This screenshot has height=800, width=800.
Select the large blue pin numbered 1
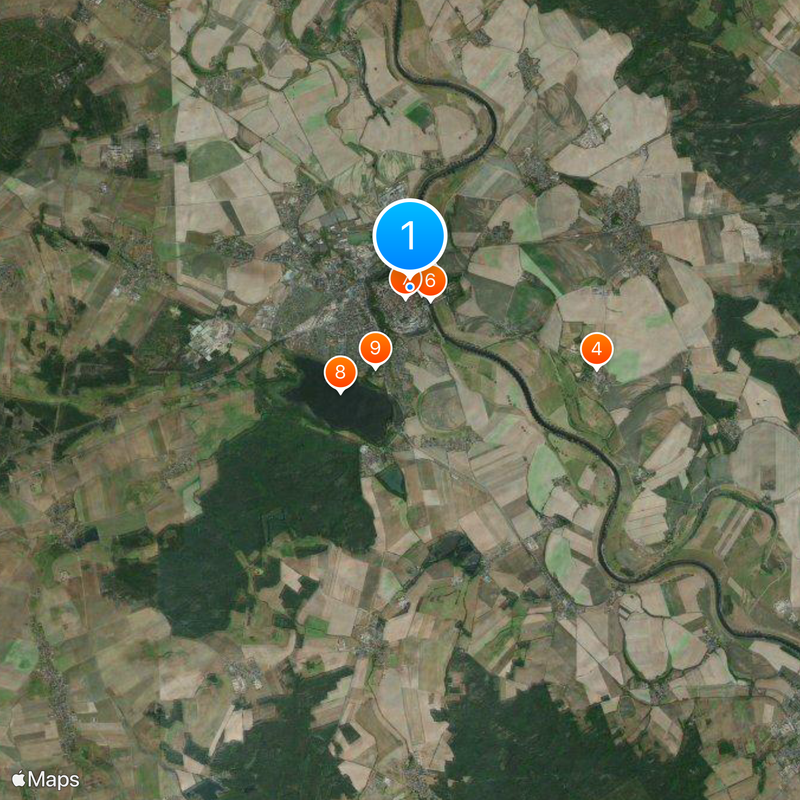(409, 236)
